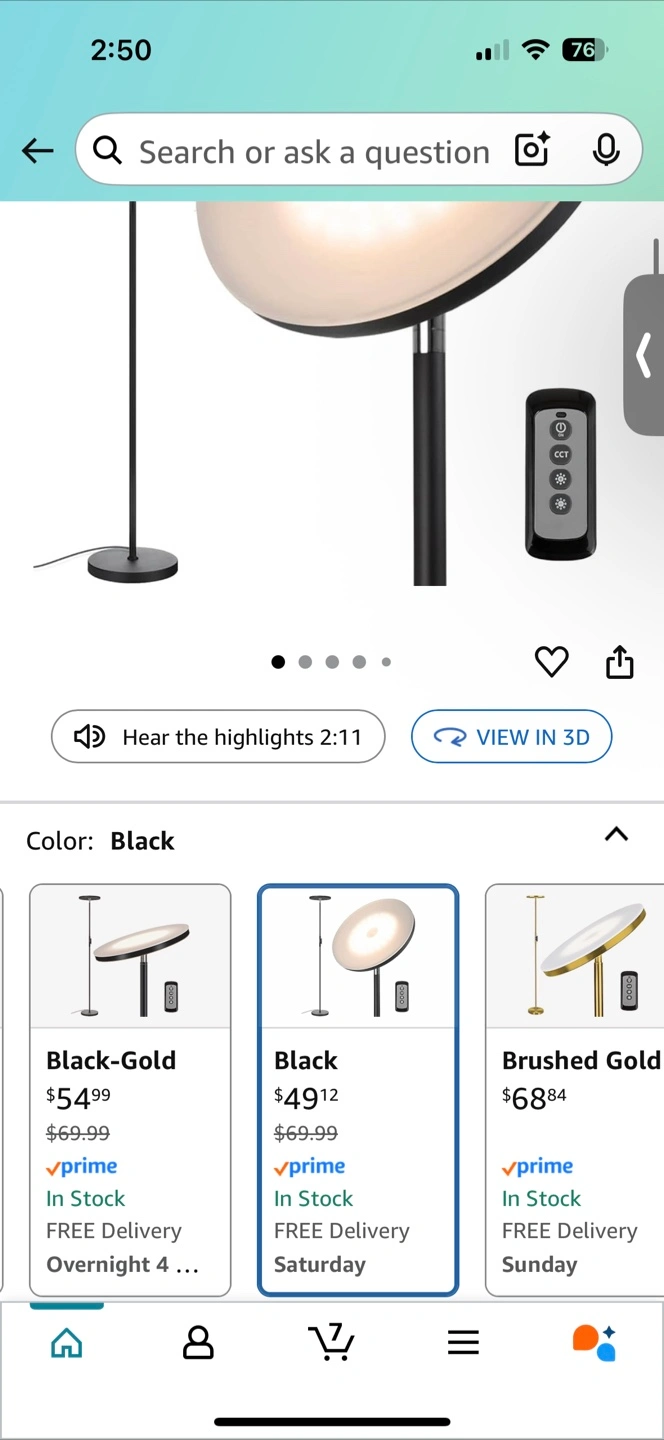Select the Black-Gold color option
This screenshot has height=1440, width=664.
pyautogui.click(x=130, y=1090)
